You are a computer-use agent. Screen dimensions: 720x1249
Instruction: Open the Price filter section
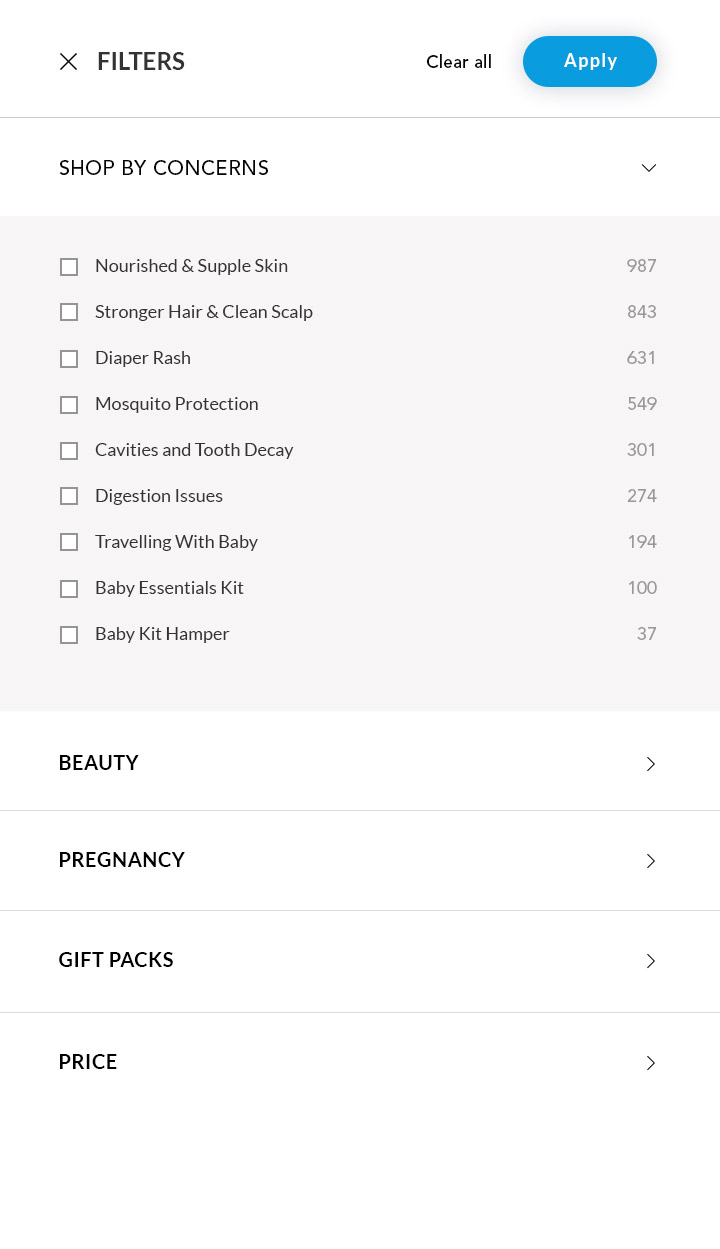coord(650,1063)
